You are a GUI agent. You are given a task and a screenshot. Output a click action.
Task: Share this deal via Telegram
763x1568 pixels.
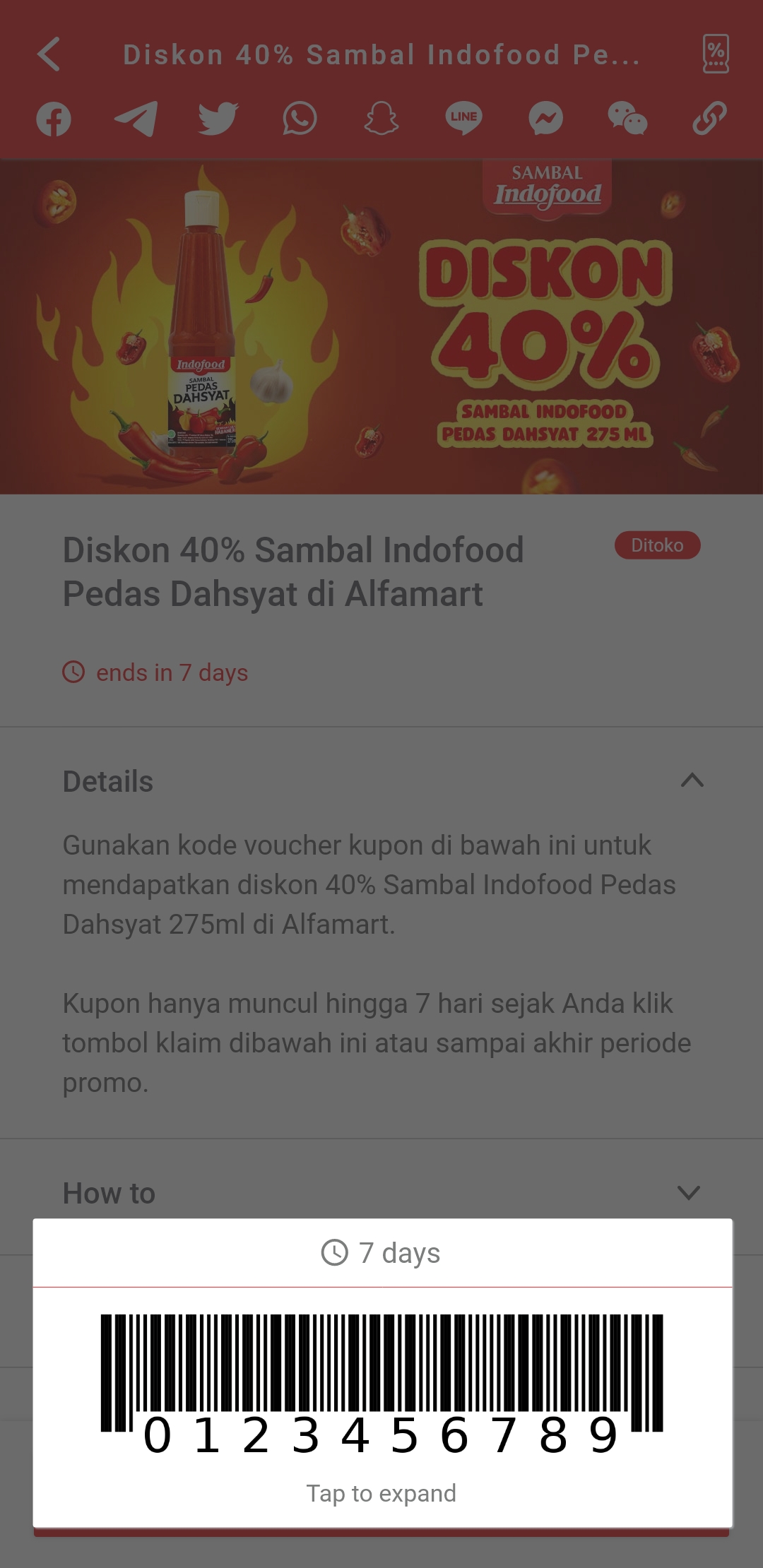[x=136, y=119]
